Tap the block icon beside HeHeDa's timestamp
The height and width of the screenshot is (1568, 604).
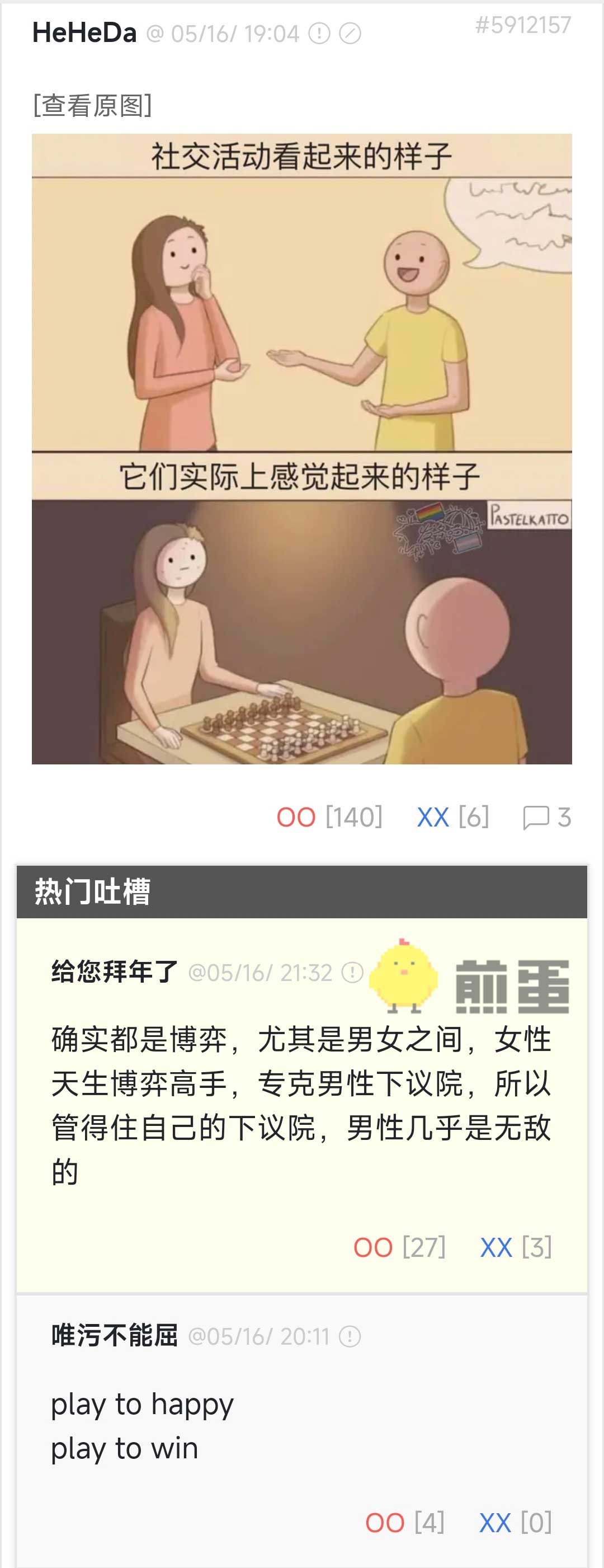[x=350, y=34]
